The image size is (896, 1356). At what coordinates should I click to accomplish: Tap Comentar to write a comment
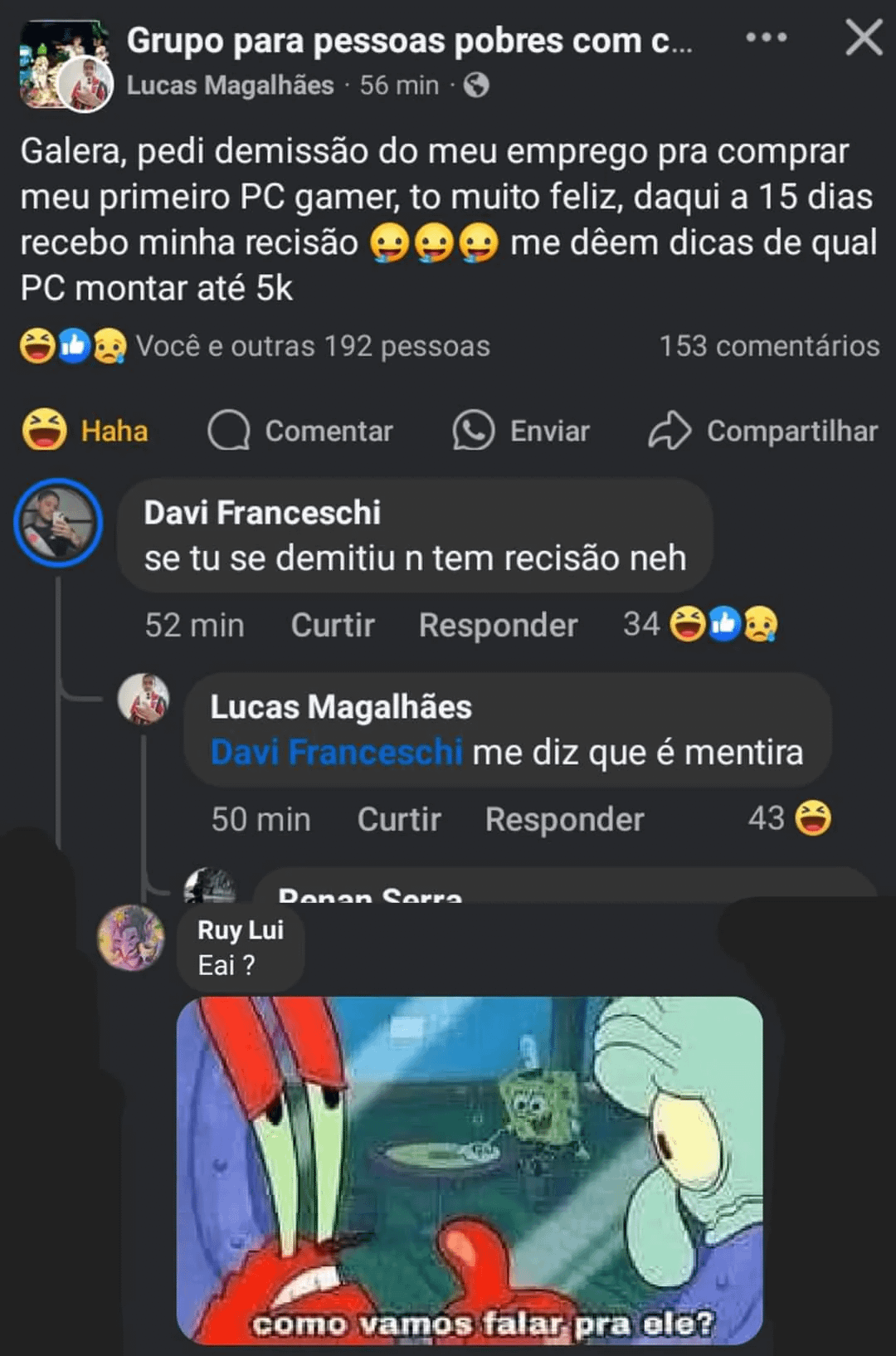(300, 431)
